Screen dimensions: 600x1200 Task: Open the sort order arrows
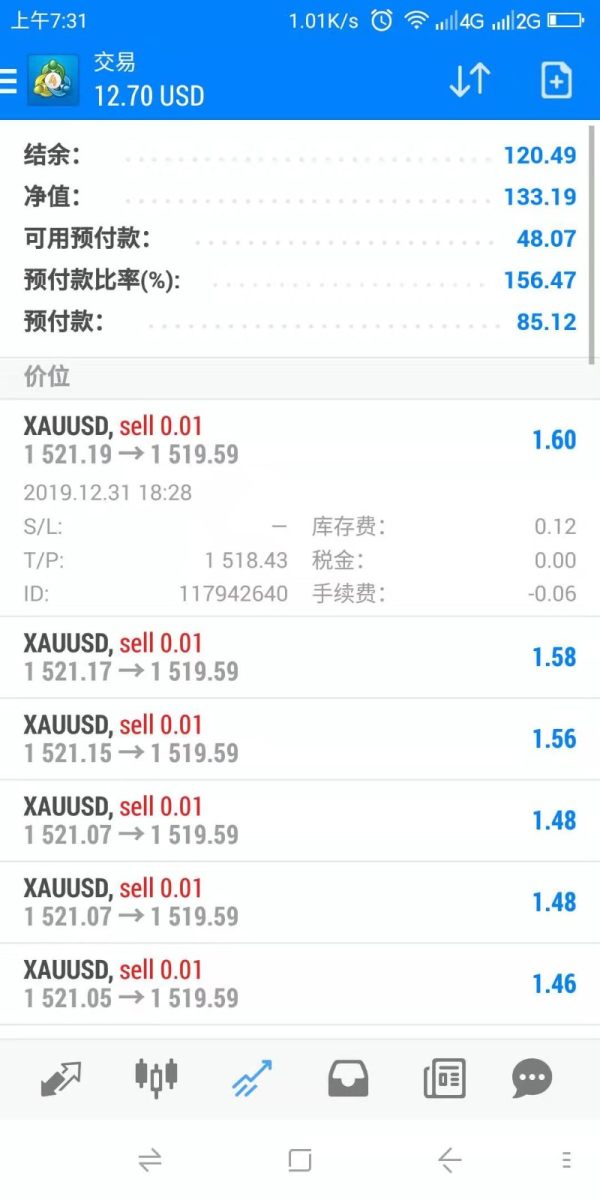[x=469, y=81]
